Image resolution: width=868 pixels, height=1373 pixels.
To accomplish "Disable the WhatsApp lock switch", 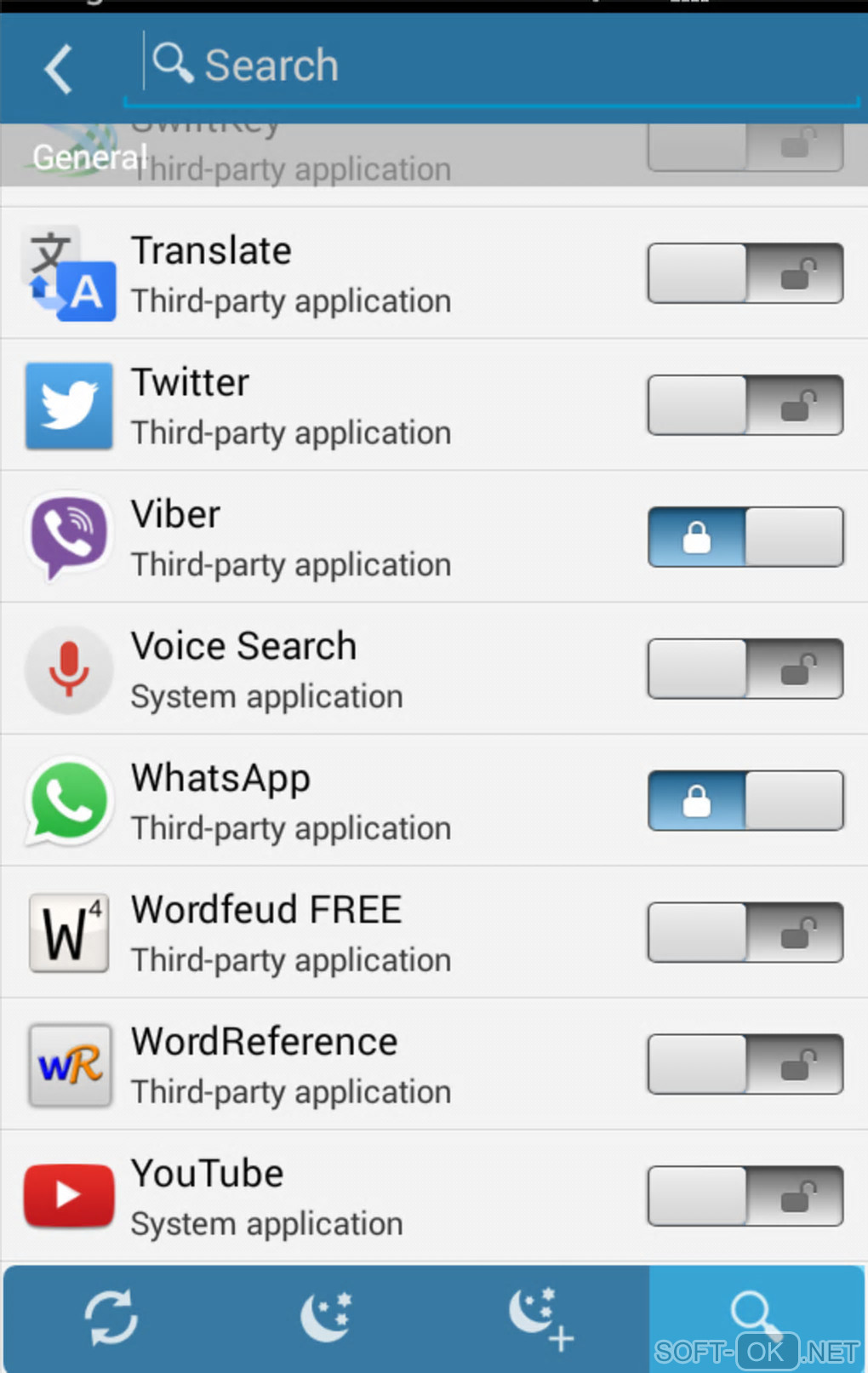I will click(745, 801).
